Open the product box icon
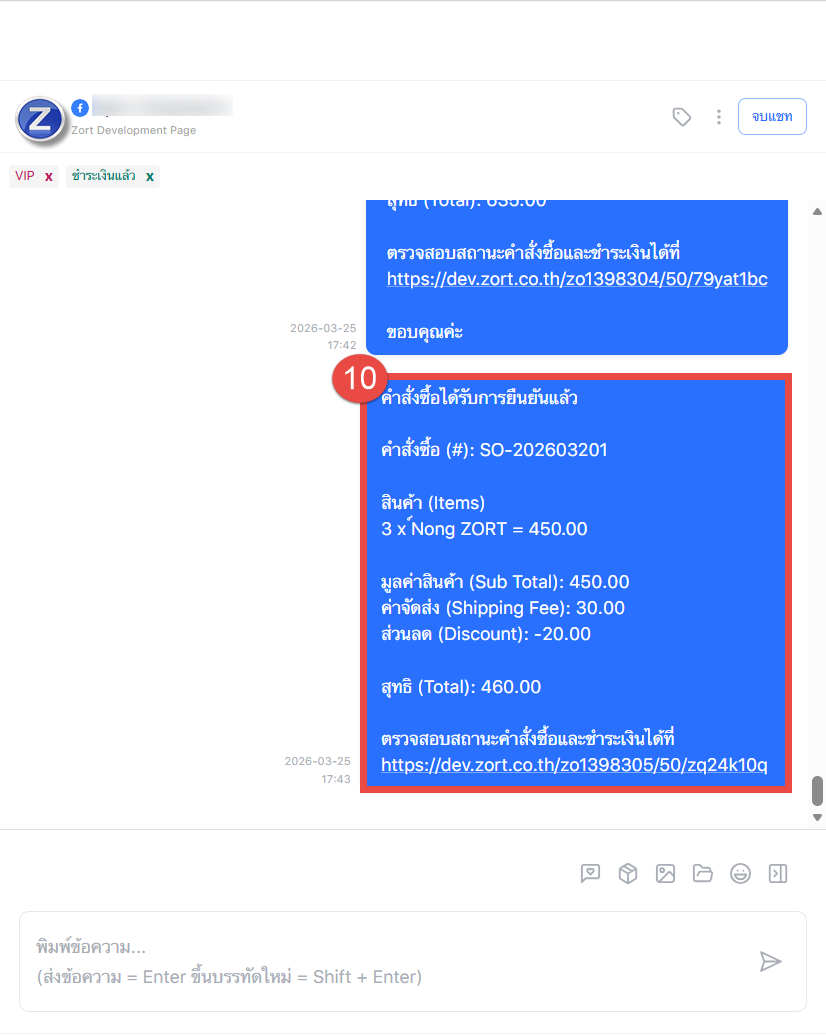Screen dimensions: 826x1035 pyautogui.click(x=628, y=874)
